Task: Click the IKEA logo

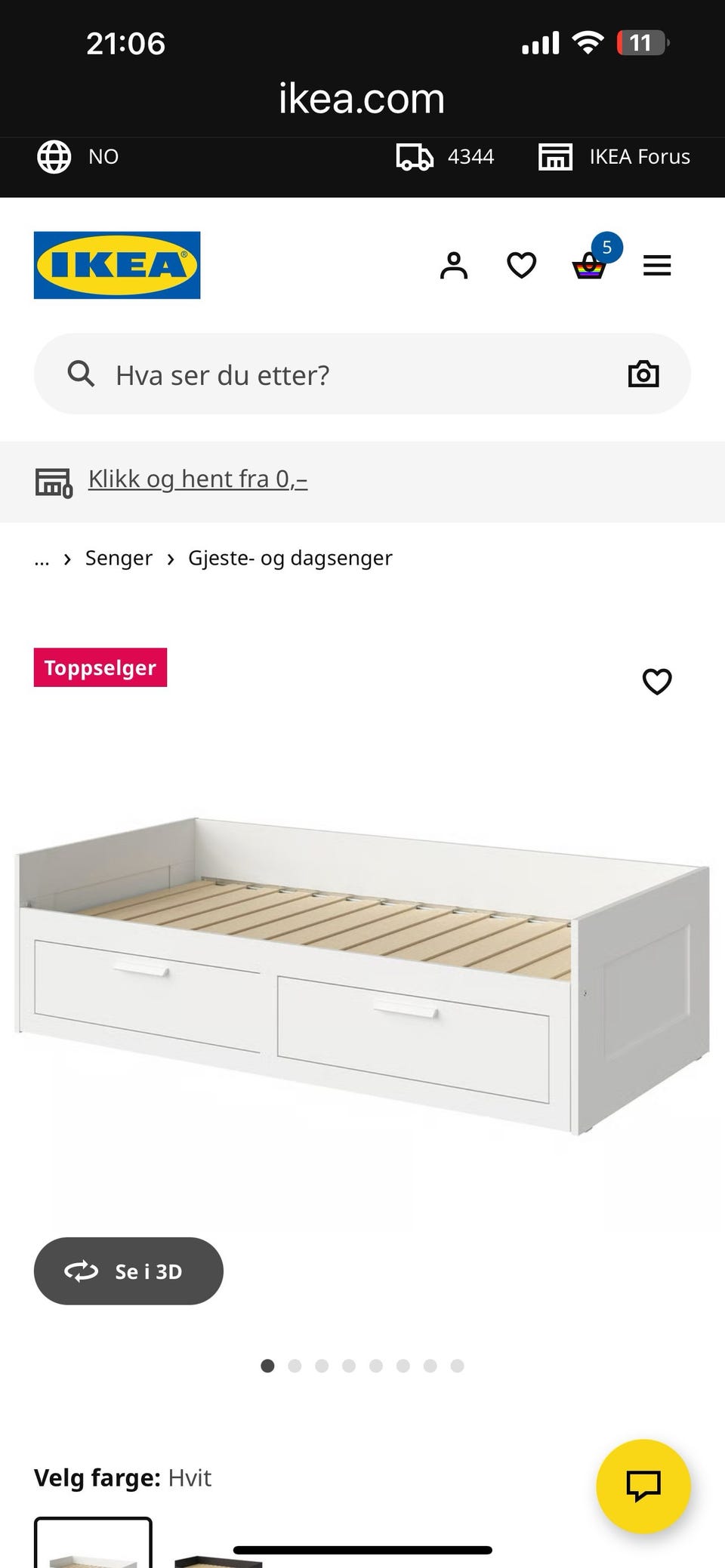Action: 116,265
